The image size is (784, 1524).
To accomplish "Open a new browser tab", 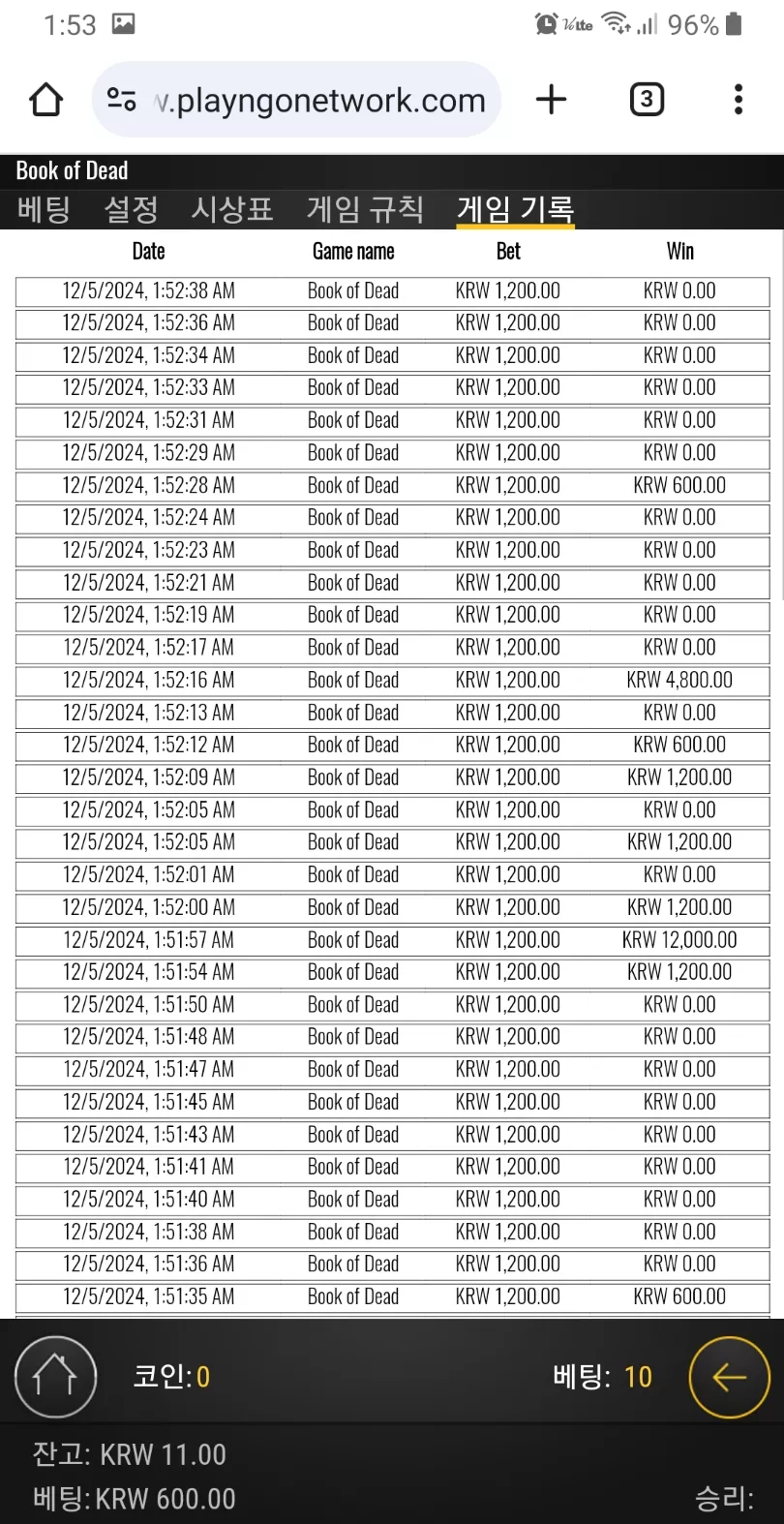I will [x=551, y=100].
